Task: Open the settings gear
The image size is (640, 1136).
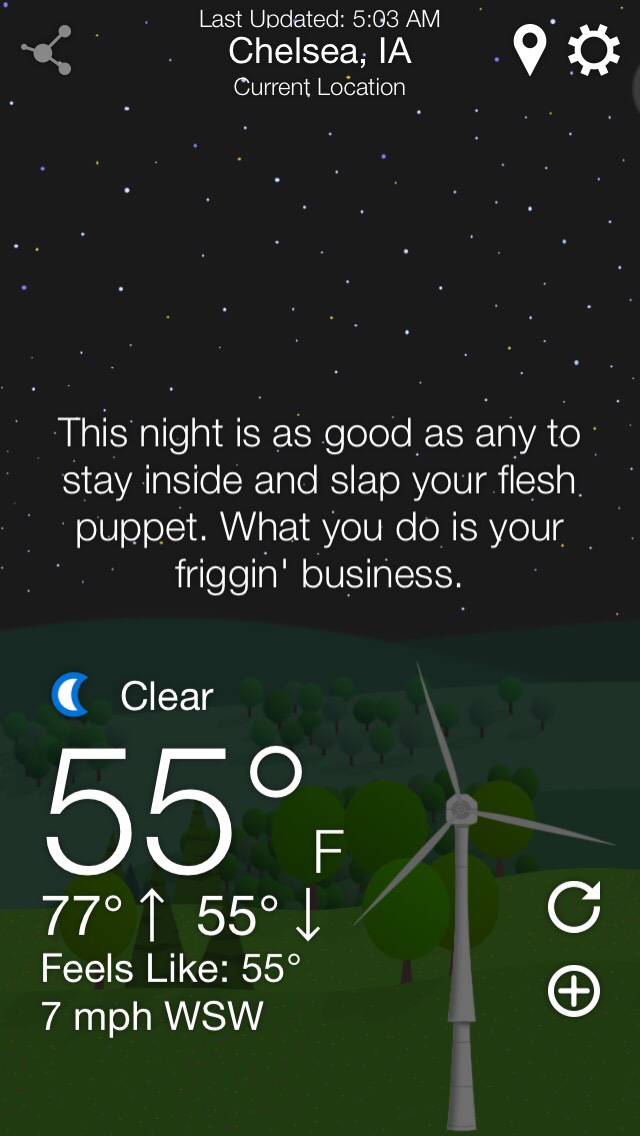Action: point(594,50)
